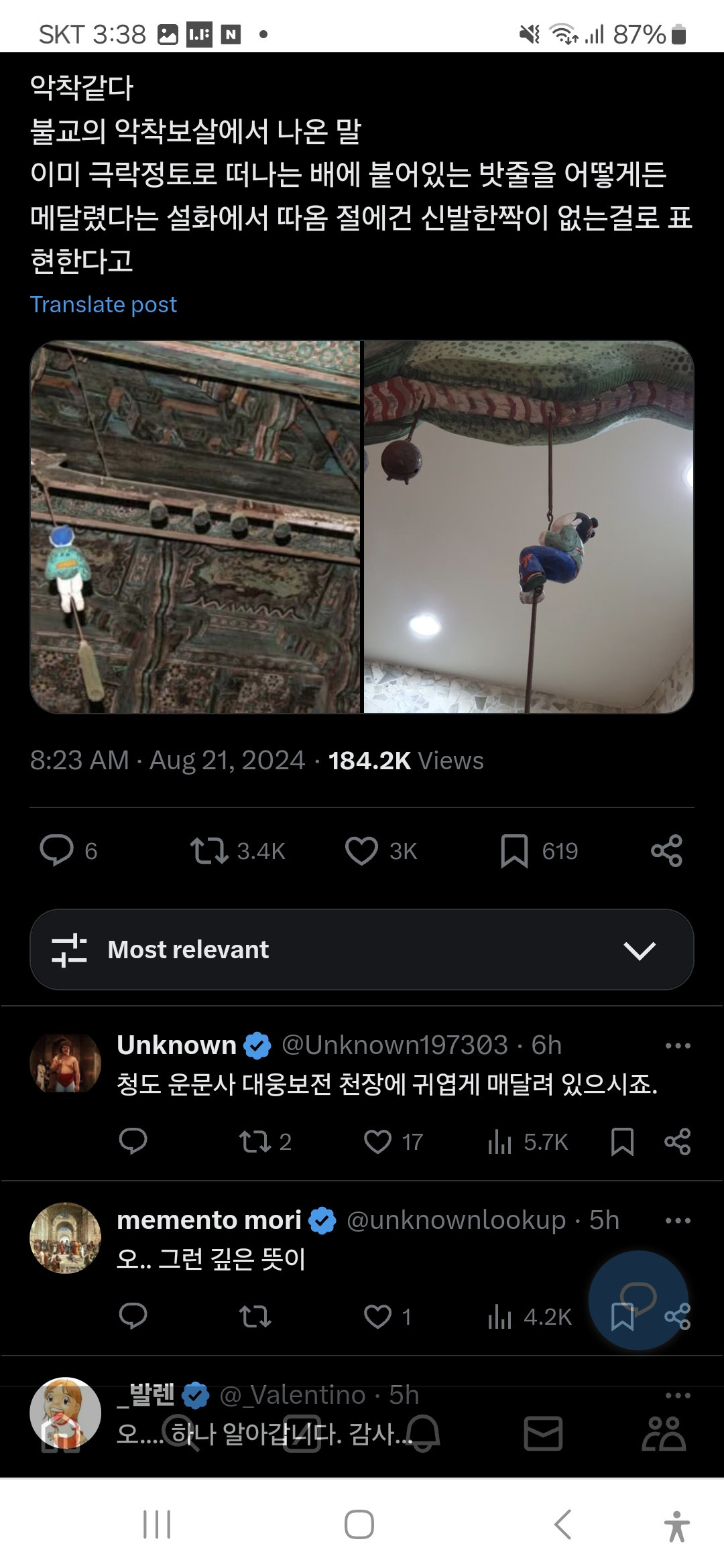The width and height of the screenshot is (724, 1568).
Task: Share the post via the share icon
Action: 666,850
